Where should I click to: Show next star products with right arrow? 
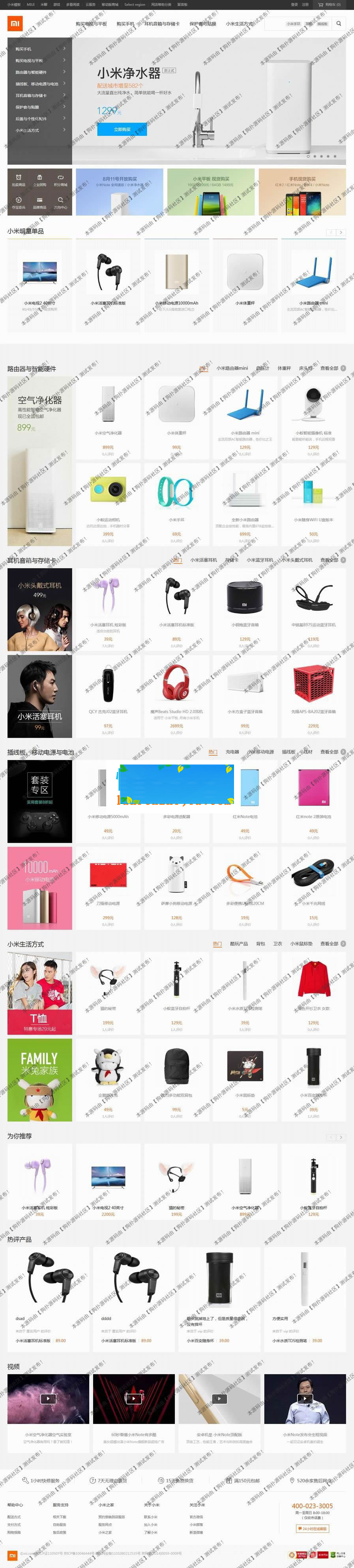point(341,232)
